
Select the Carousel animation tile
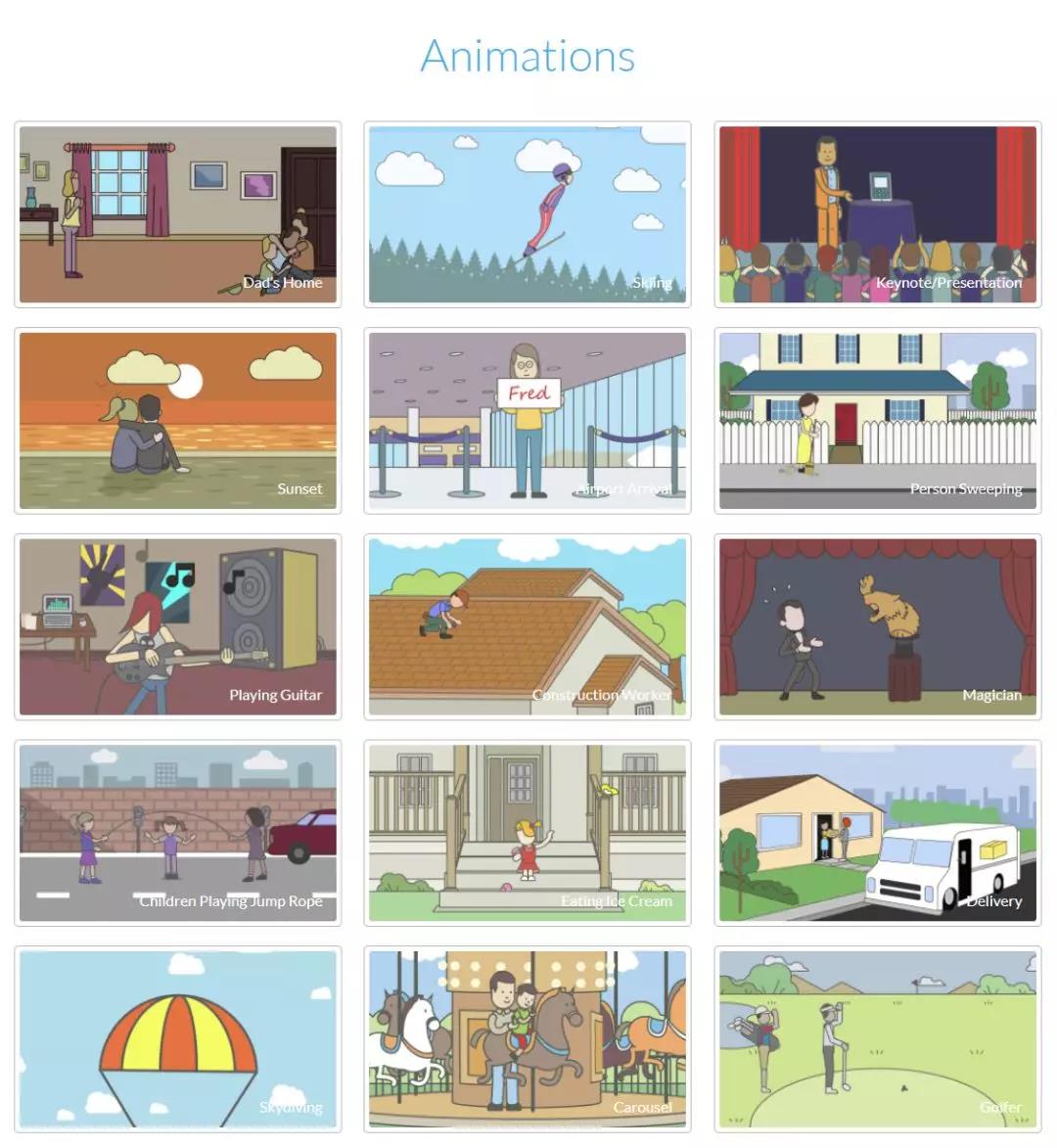pyautogui.click(x=528, y=1039)
